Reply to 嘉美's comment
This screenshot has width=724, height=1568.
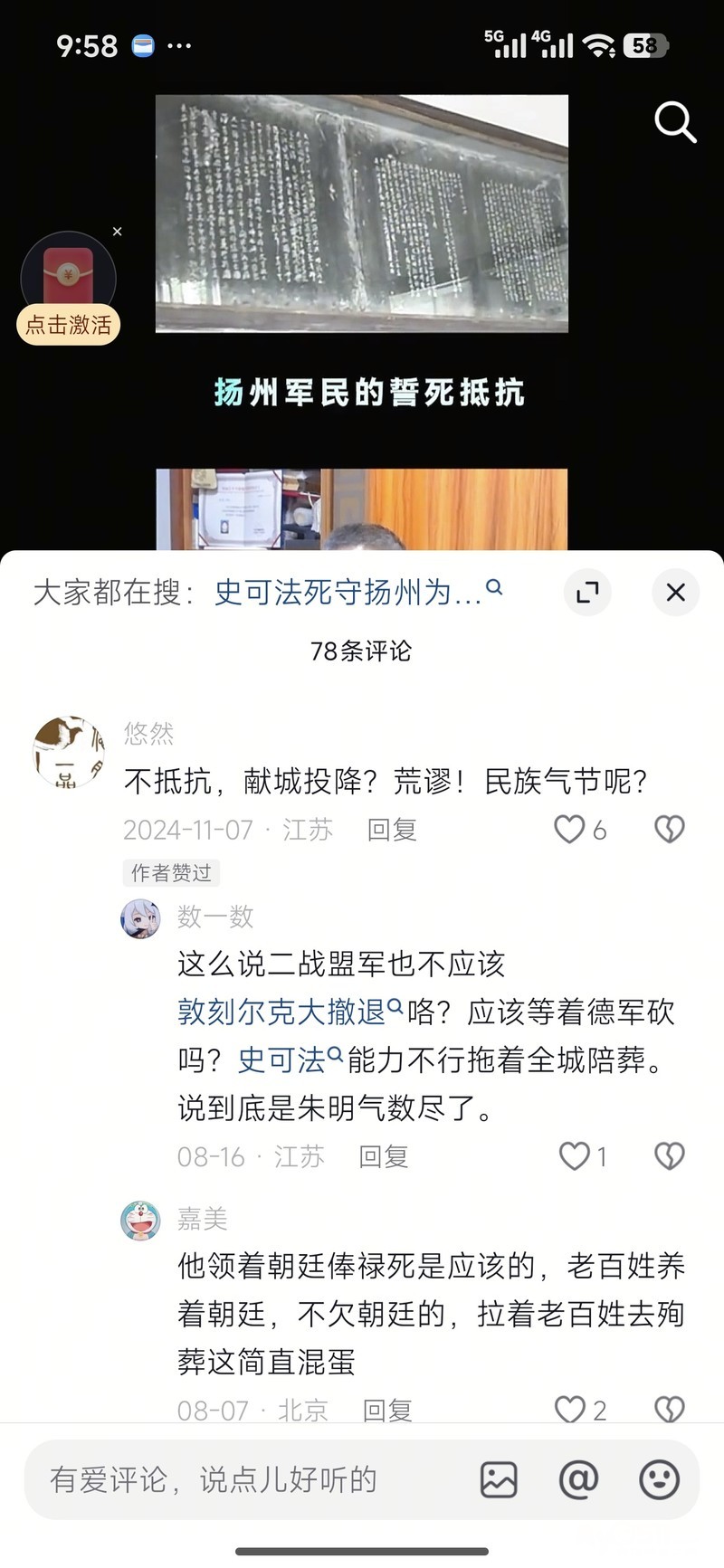tap(386, 1410)
